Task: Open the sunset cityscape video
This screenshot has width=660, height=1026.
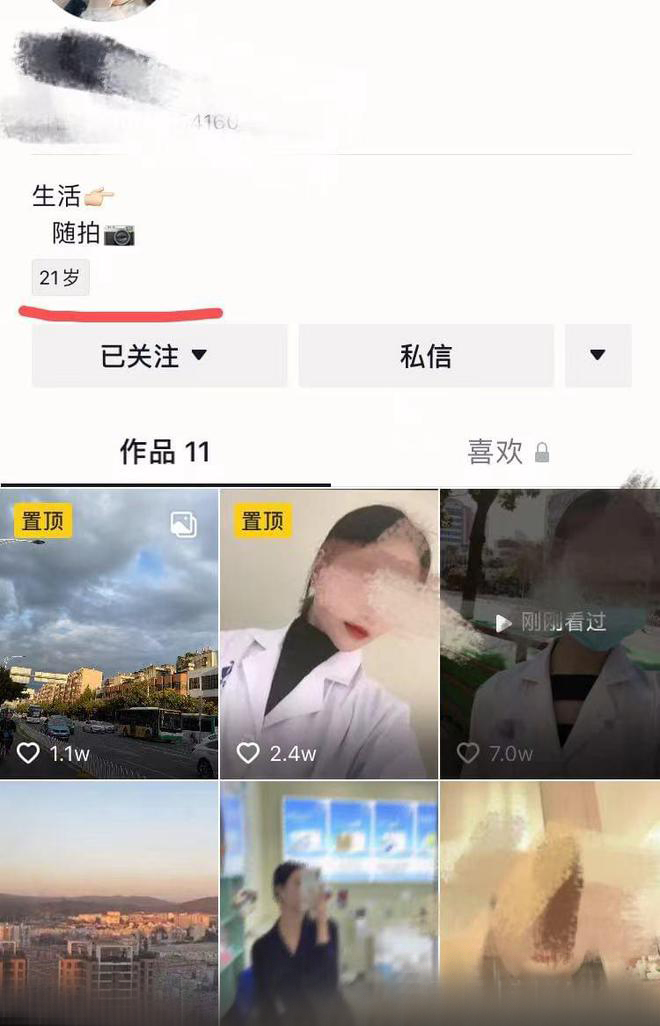Action: click(109, 903)
